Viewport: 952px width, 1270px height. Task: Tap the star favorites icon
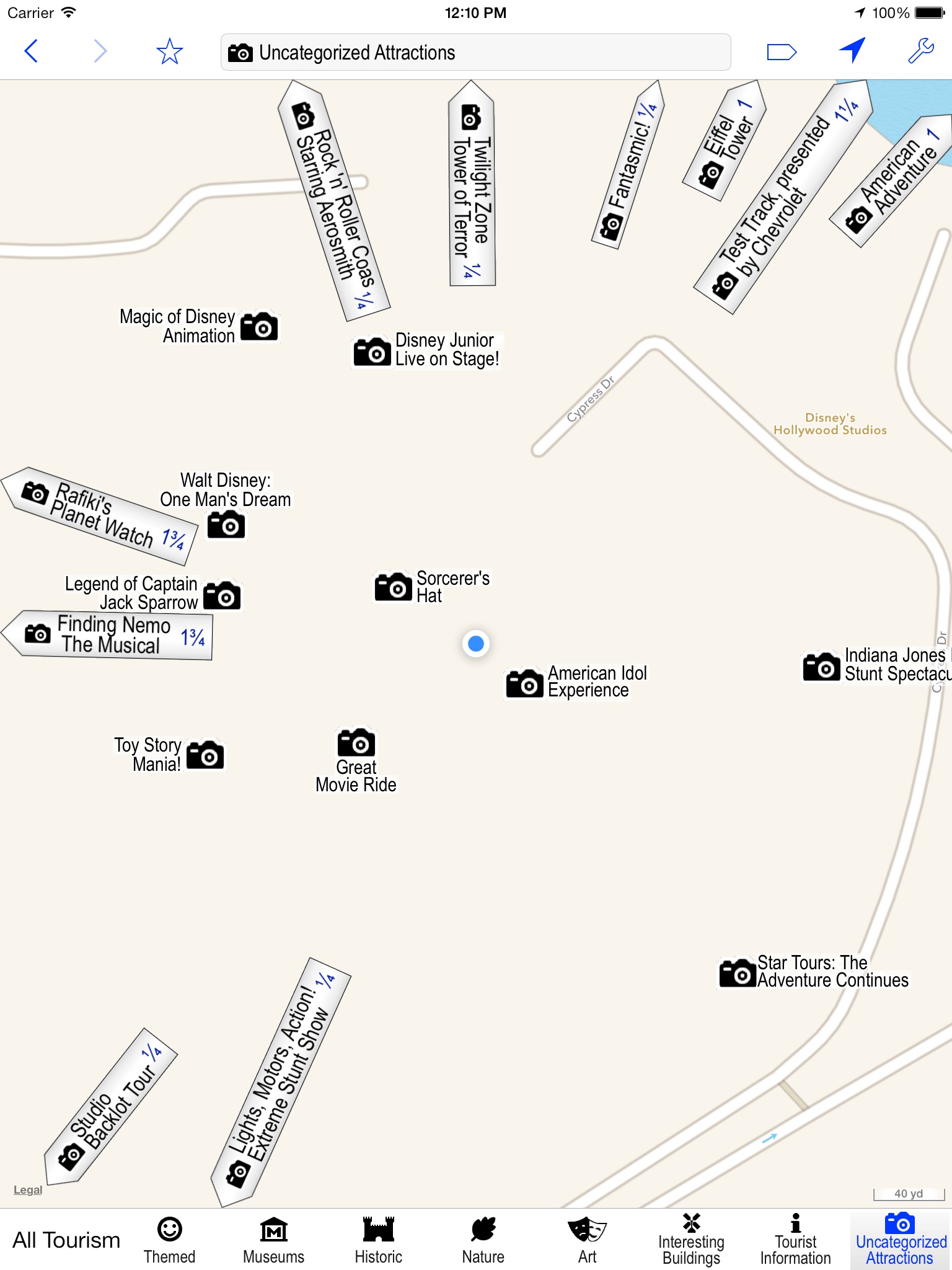(169, 51)
